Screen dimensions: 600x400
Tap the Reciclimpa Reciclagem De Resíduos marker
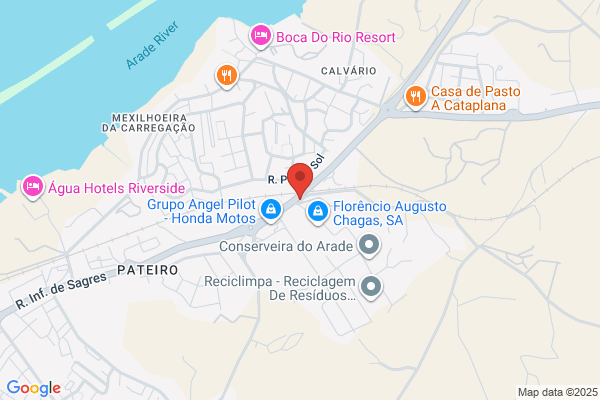coord(371,287)
